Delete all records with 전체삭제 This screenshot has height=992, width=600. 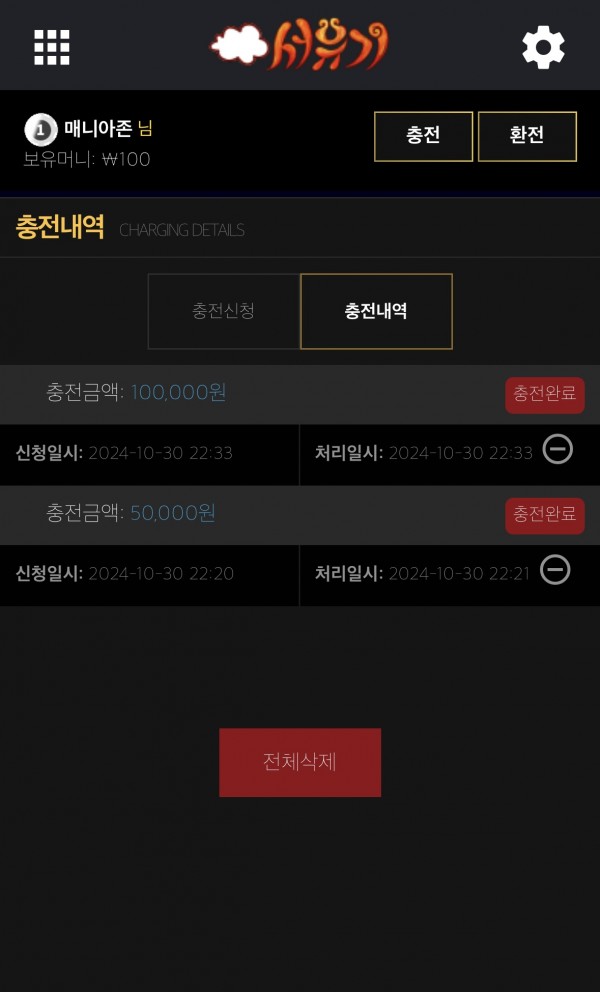(x=300, y=762)
